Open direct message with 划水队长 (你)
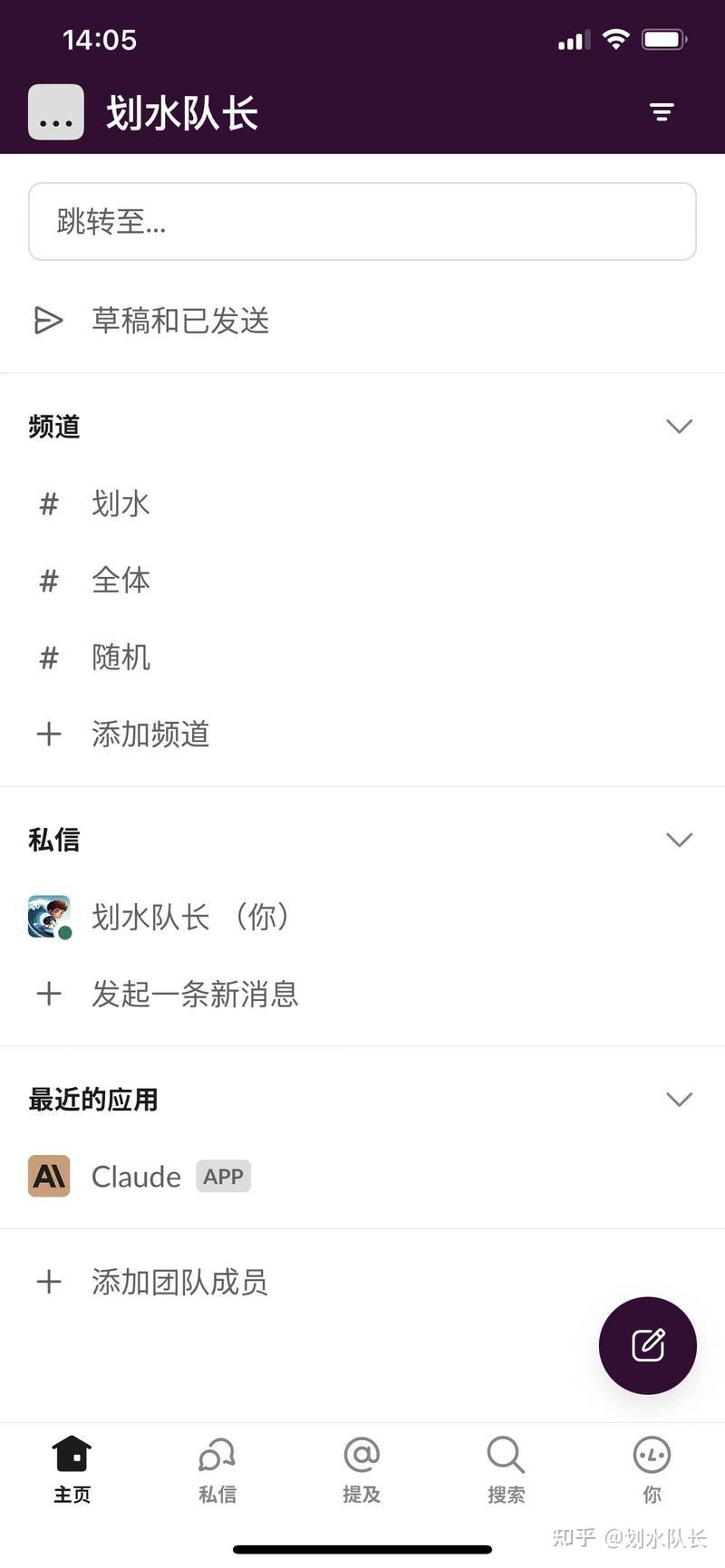The image size is (725, 1568). click(x=190, y=918)
